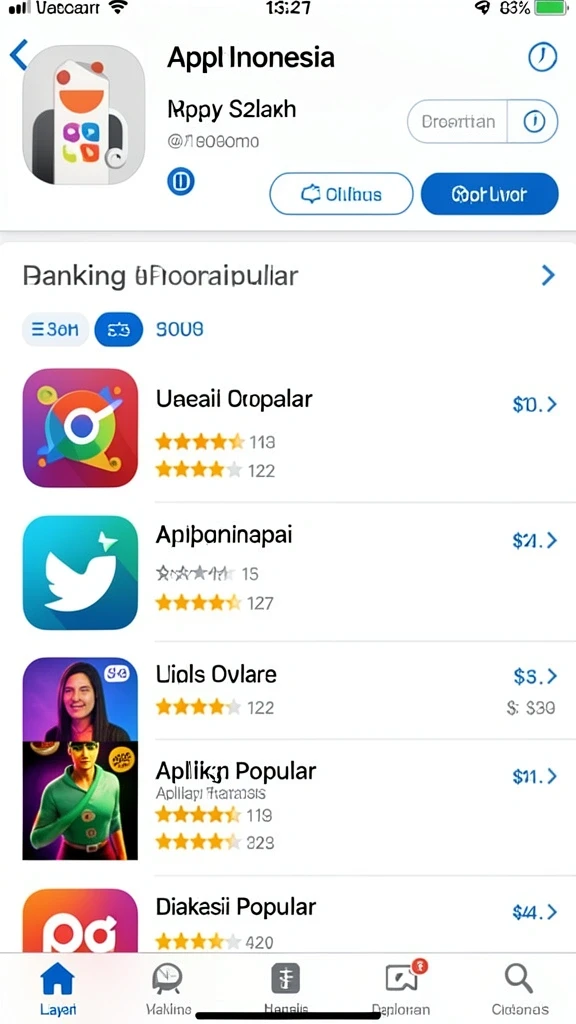Select the SOUS filter chip
This screenshot has height=1024, width=576.
180,329
